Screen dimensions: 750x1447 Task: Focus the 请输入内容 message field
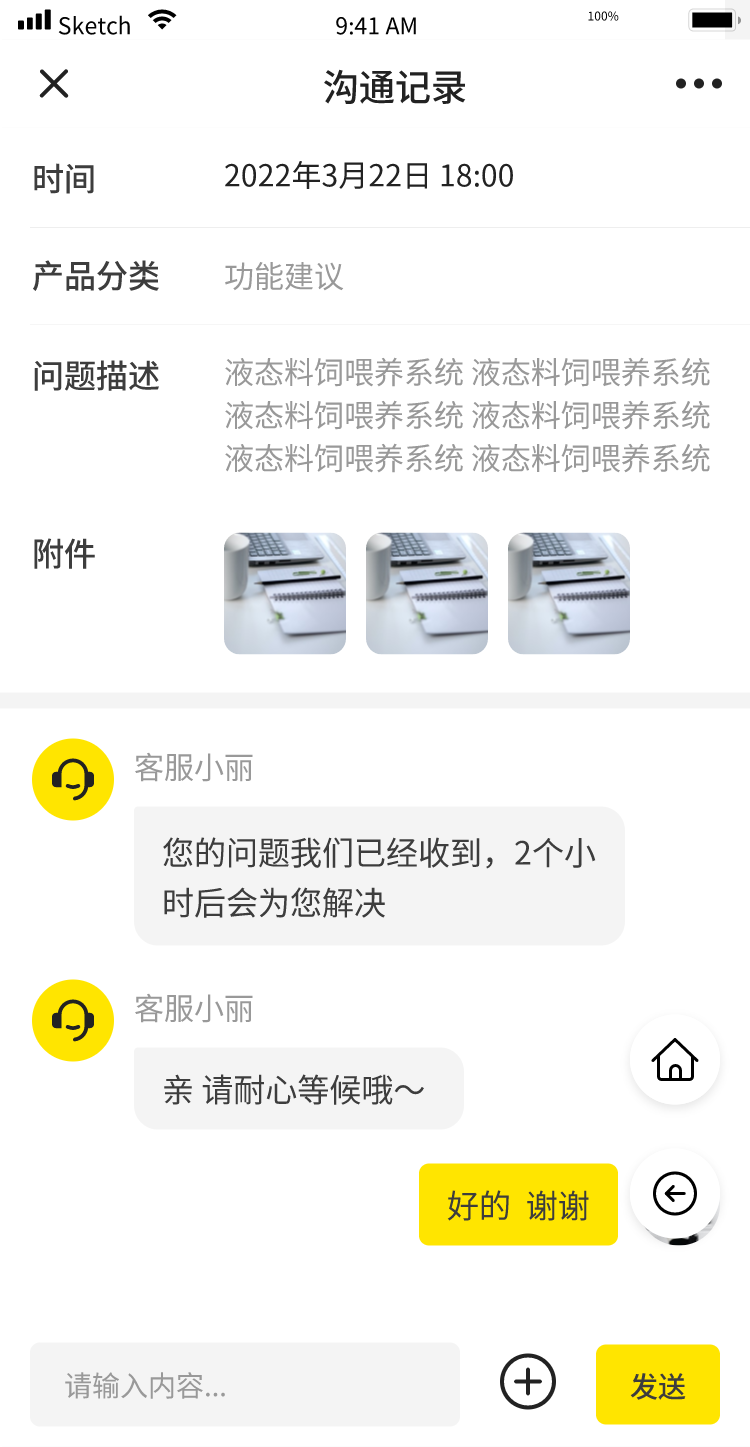pyautogui.click(x=245, y=1385)
